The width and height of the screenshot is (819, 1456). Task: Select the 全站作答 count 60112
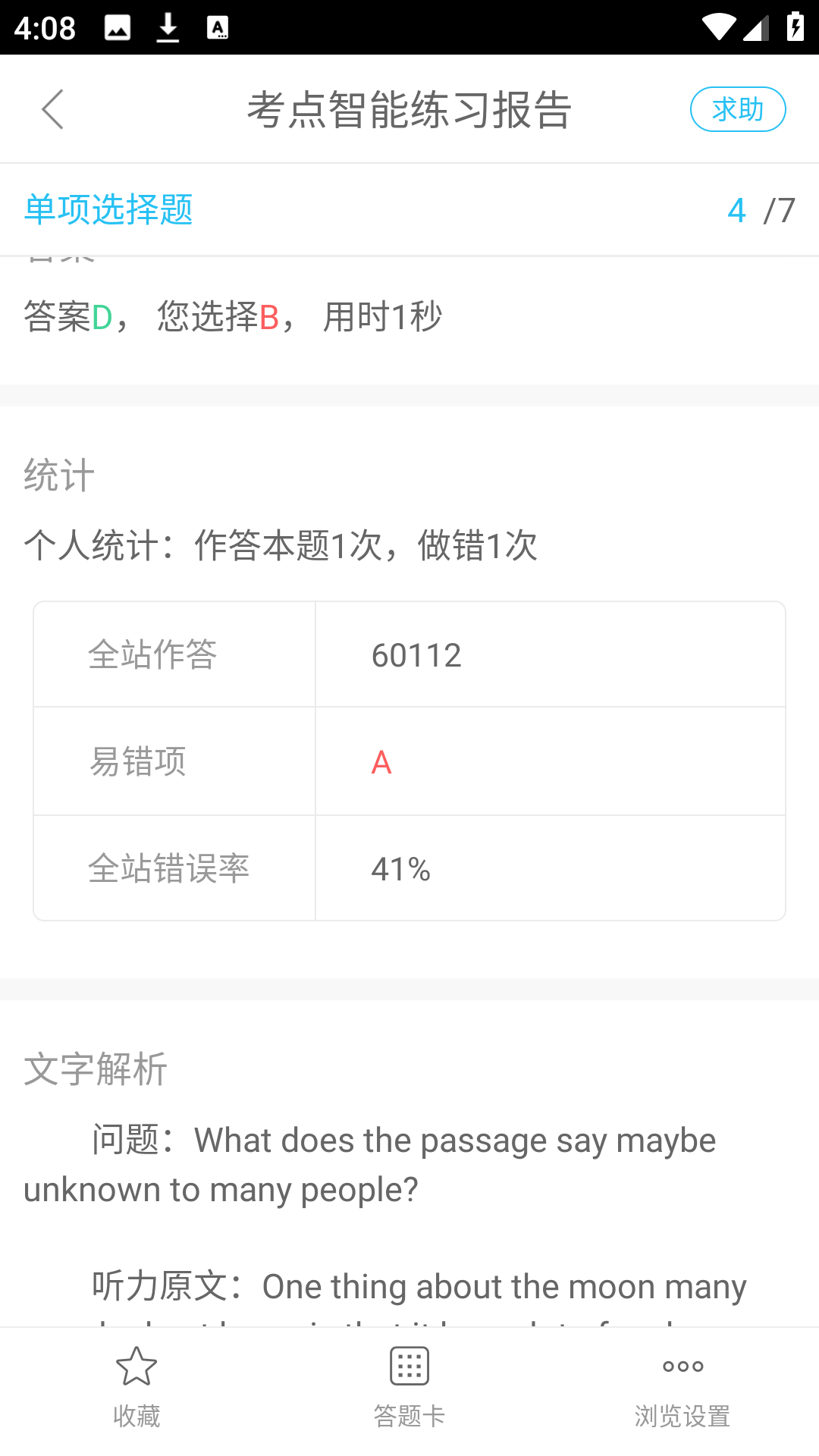pyautogui.click(x=417, y=654)
